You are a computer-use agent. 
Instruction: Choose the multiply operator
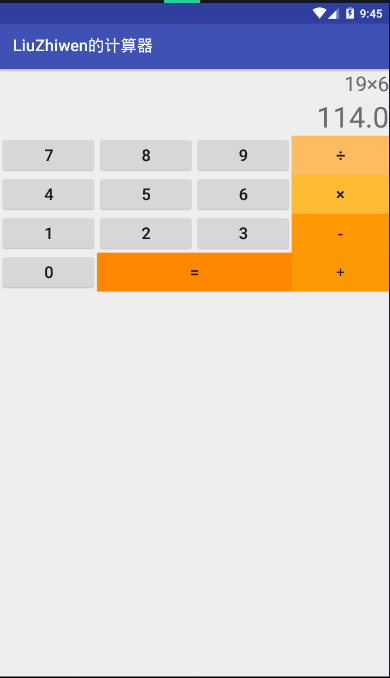[340, 194]
